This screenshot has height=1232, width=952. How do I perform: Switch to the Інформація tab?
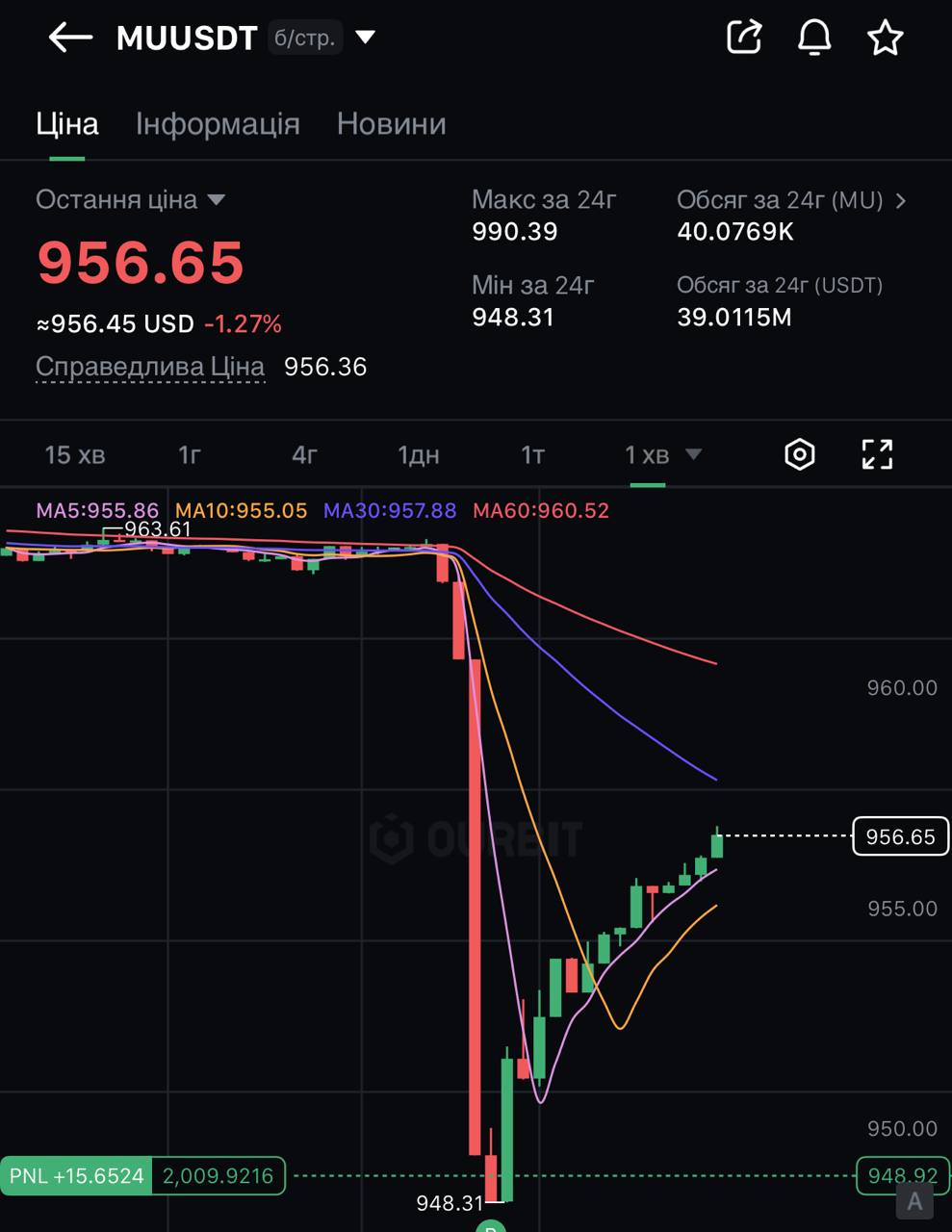(218, 124)
